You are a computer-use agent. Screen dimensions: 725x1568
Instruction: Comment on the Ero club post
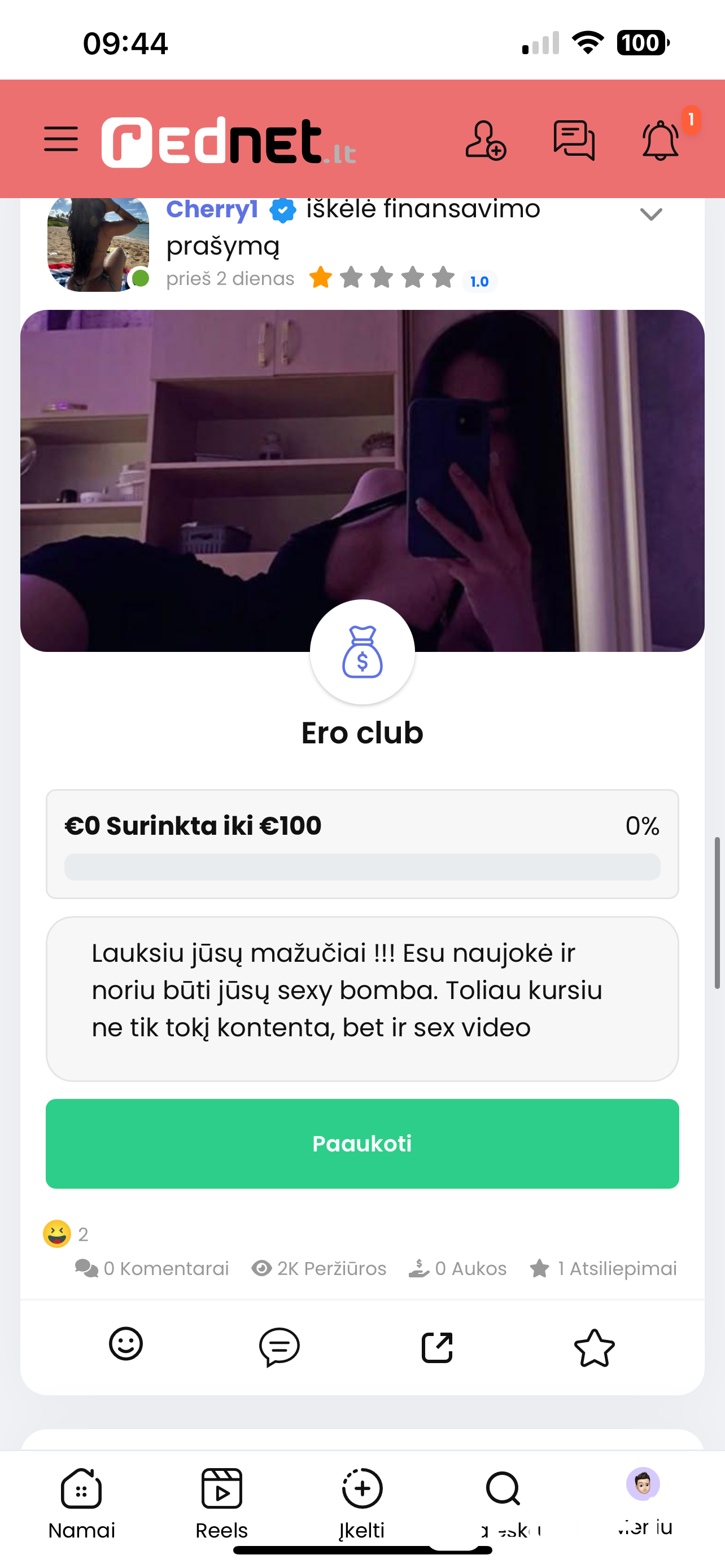coord(279,1346)
